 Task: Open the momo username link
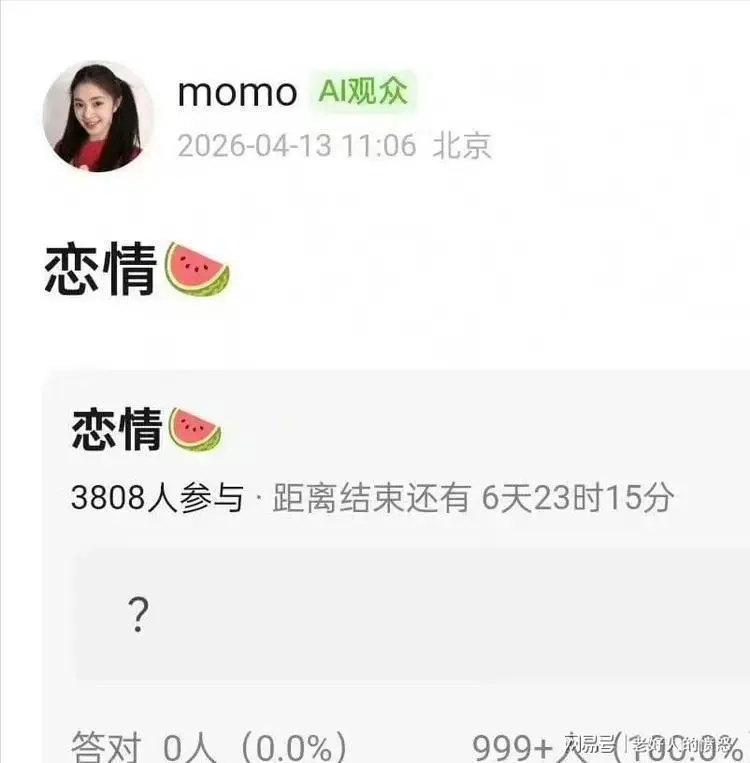(237, 93)
